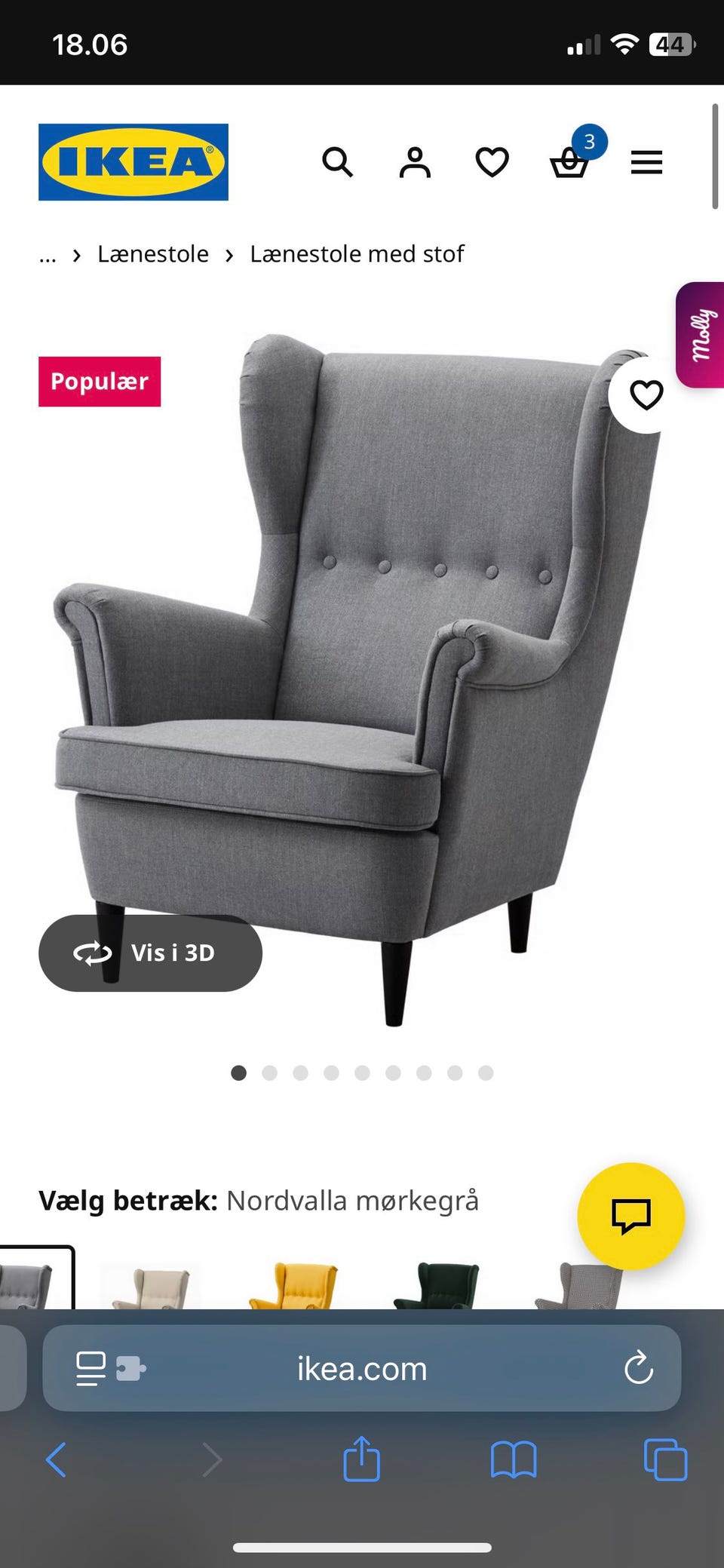Share this page from the Safari toolbar
This screenshot has width=724, height=1568.
361,1459
